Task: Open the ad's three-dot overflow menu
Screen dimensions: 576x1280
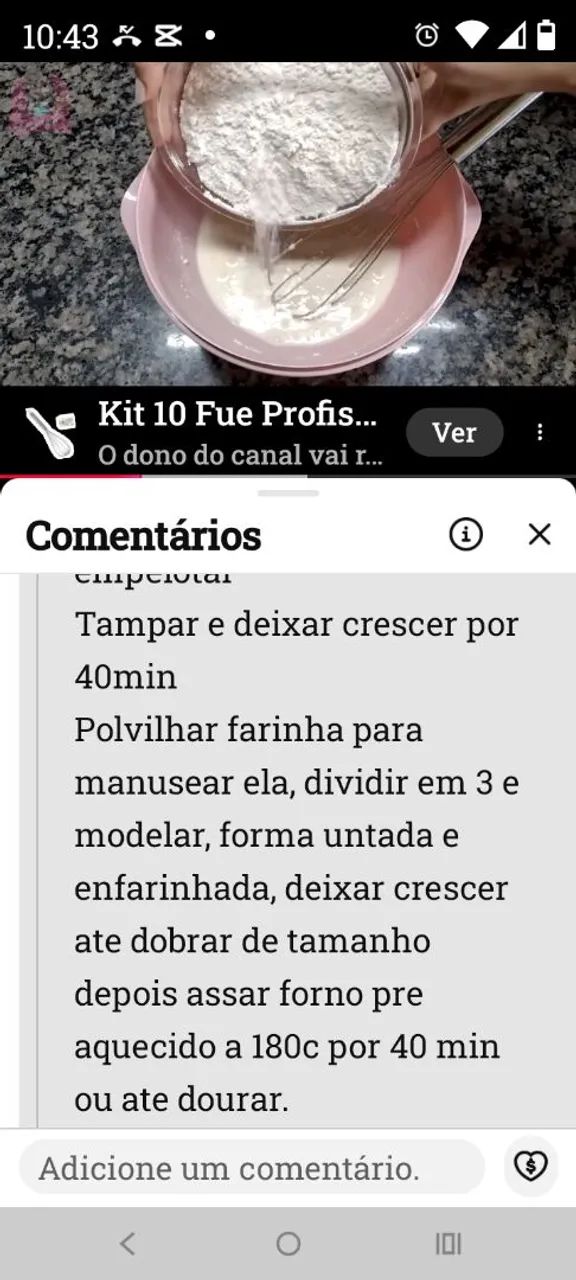Action: pyautogui.click(x=540, y=432)
